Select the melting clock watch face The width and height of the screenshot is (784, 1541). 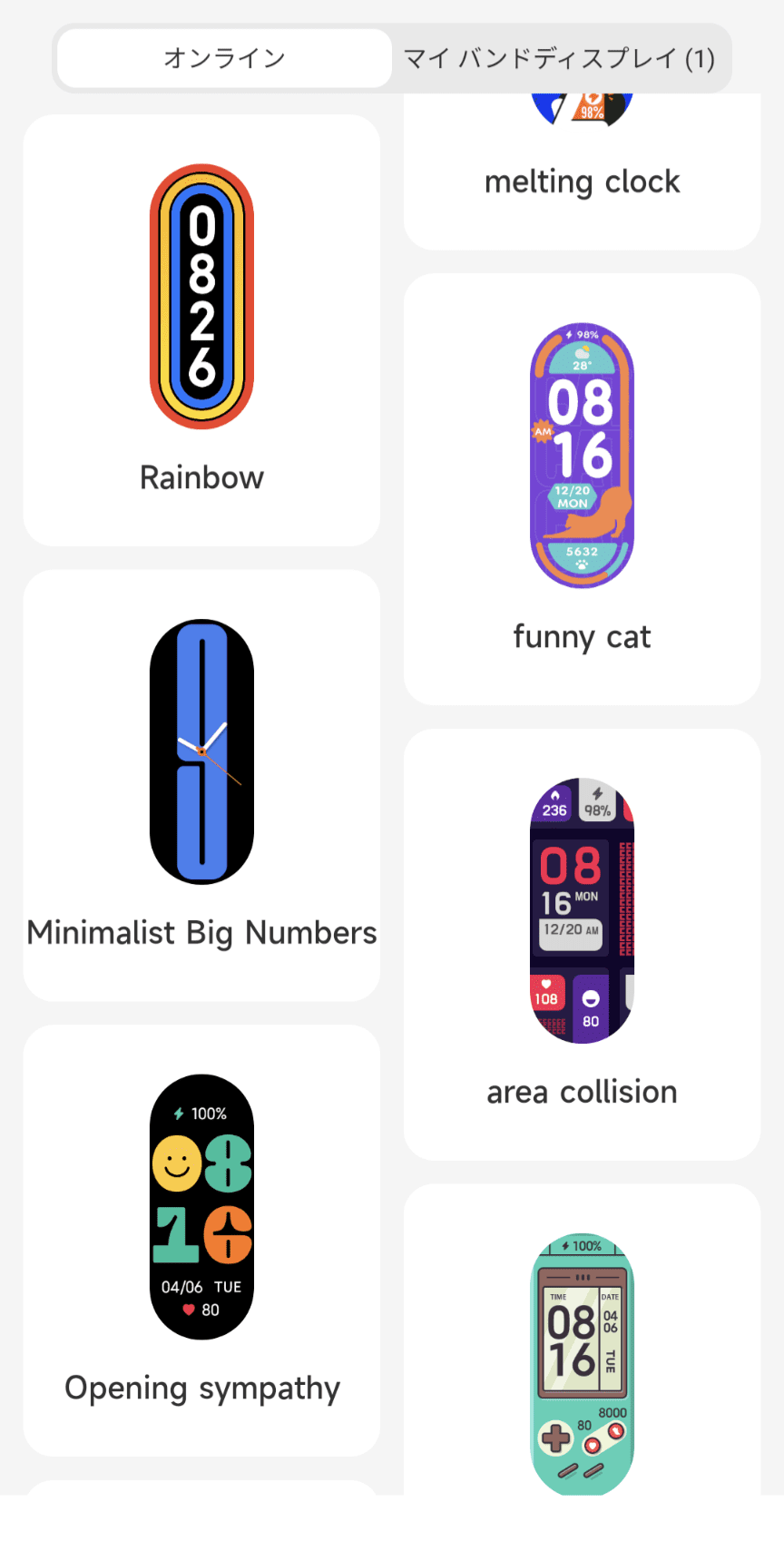(582, 171)
